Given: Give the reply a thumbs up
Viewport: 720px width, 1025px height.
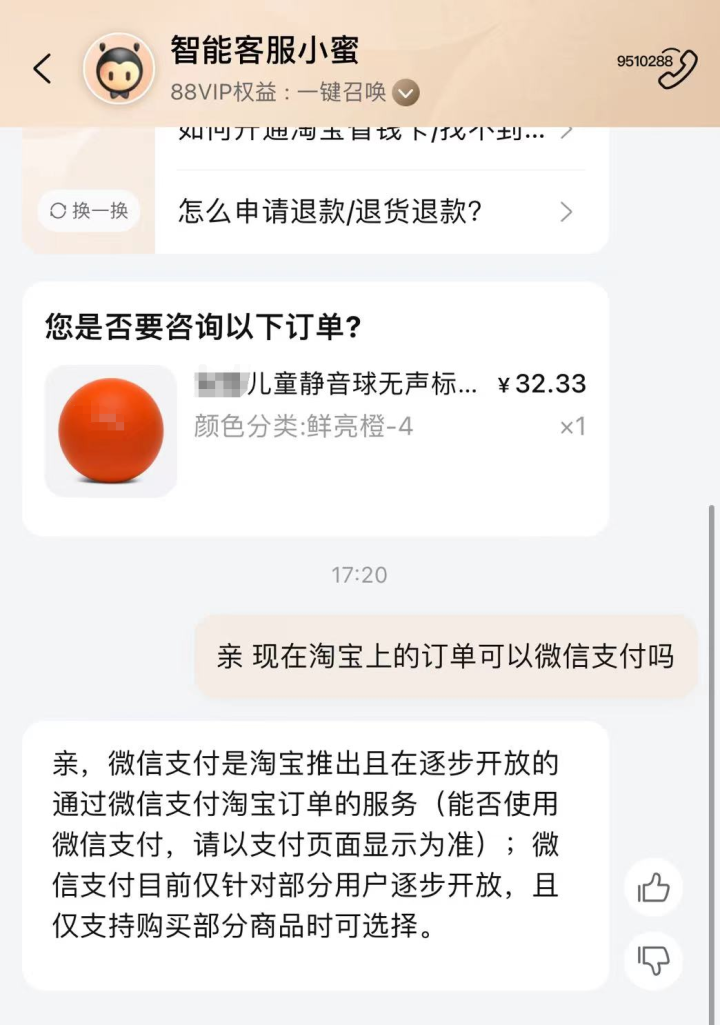Looking at the screenshot, I should [x=653, y=887].
